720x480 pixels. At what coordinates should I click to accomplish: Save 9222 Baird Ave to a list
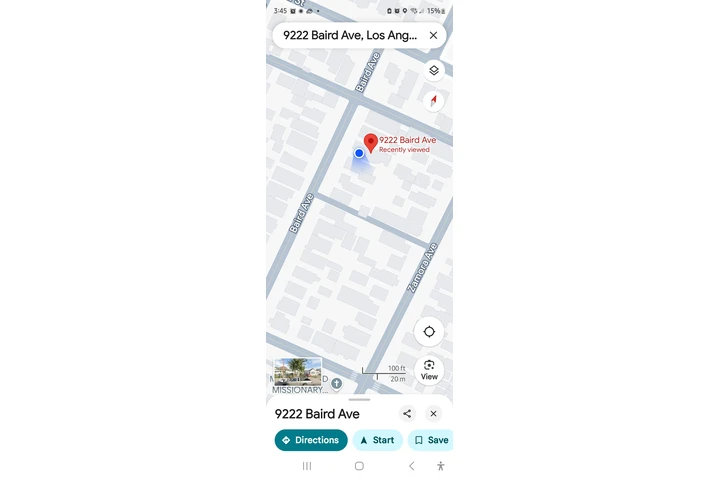(x=431, y=440)
